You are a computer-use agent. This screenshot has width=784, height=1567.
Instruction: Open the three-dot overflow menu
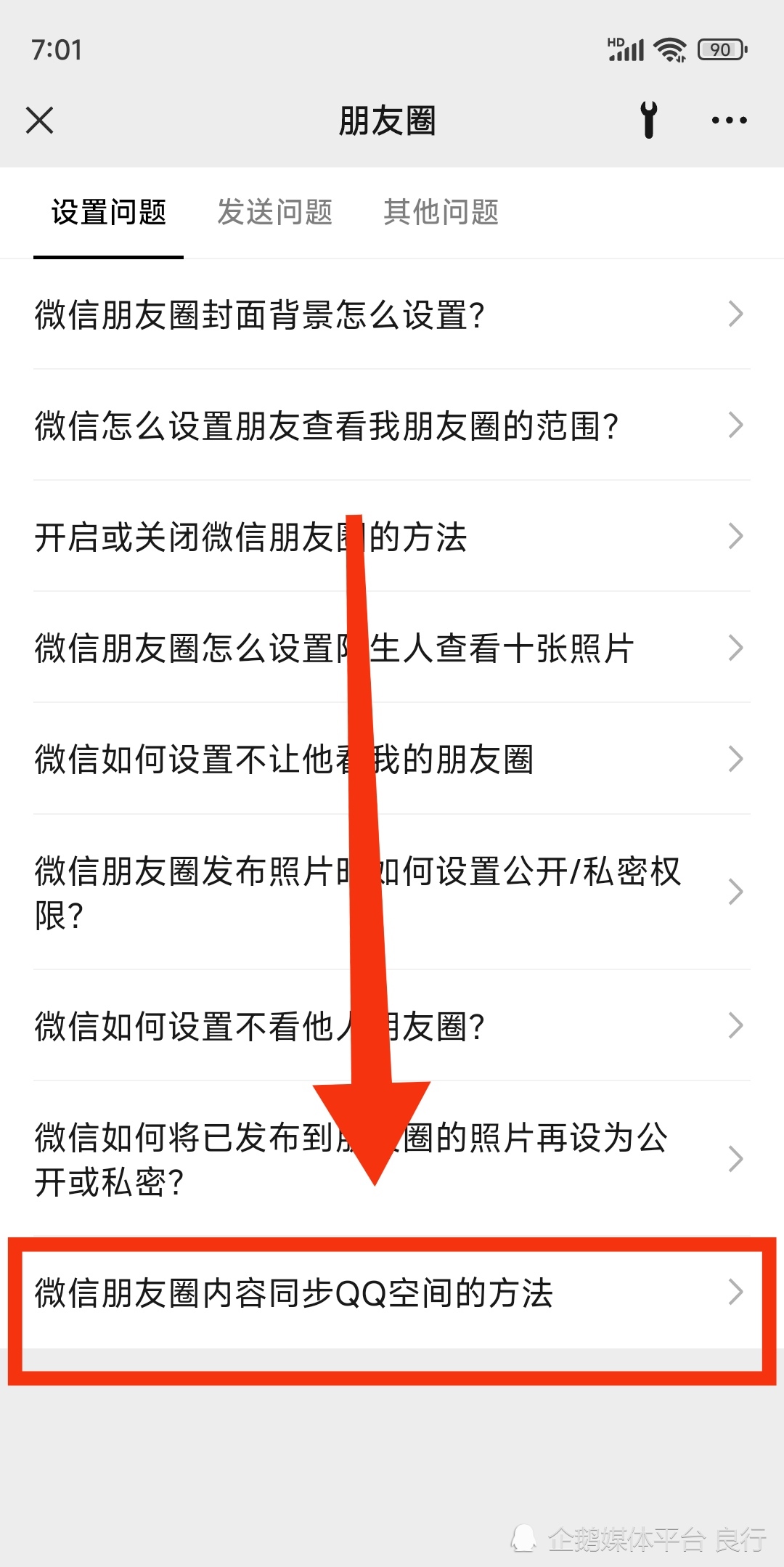click(x=729, y=121)
